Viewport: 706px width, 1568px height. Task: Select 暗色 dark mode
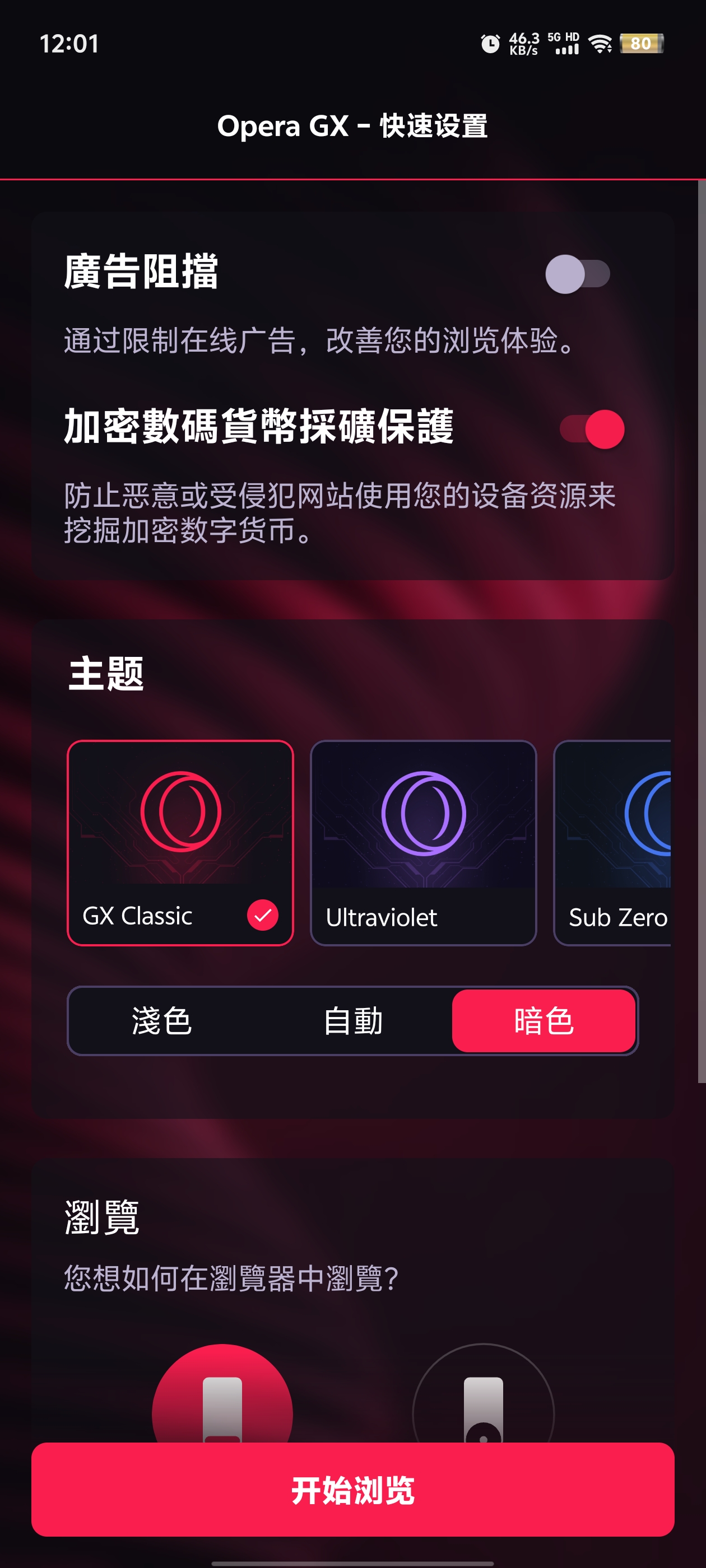(544, 1021)
